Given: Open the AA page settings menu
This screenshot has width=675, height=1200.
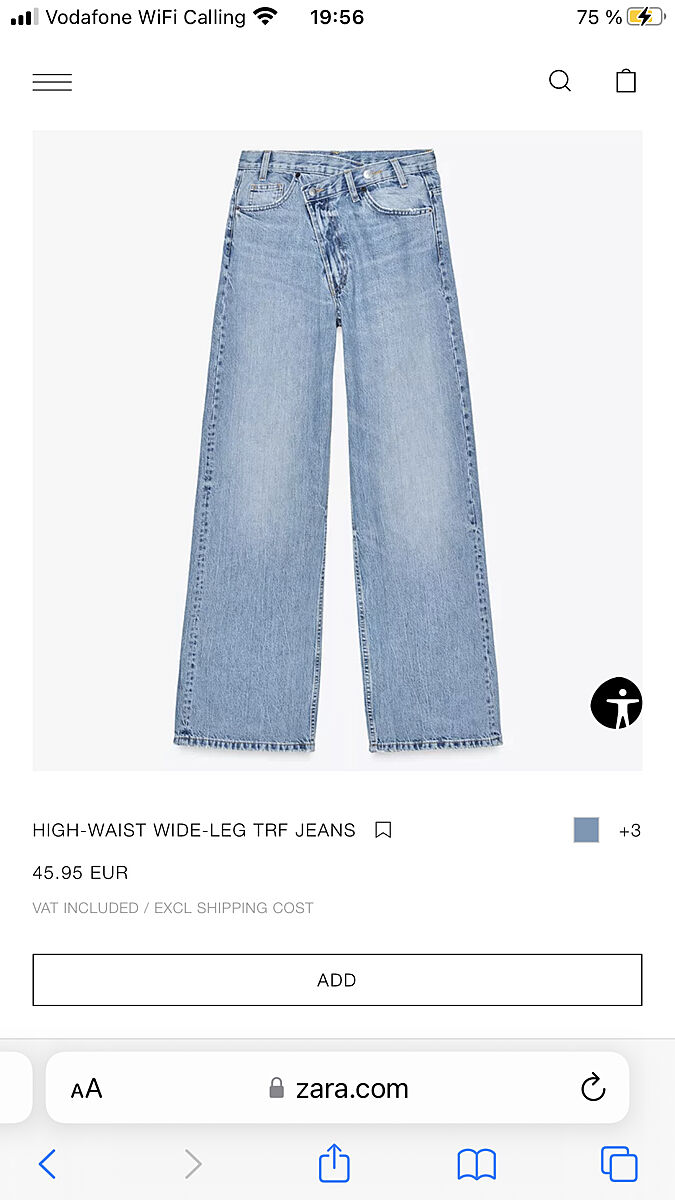Looking at the screenshot, I should (87, 1088).
